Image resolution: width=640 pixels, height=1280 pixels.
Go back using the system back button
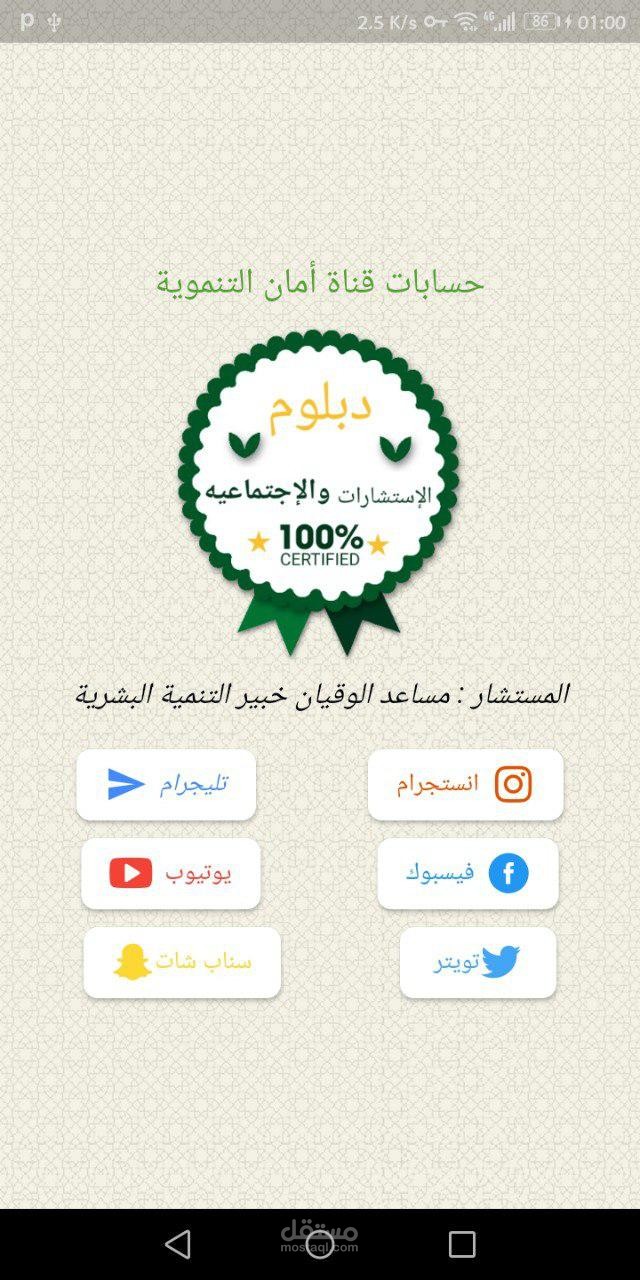(178, 1244)
